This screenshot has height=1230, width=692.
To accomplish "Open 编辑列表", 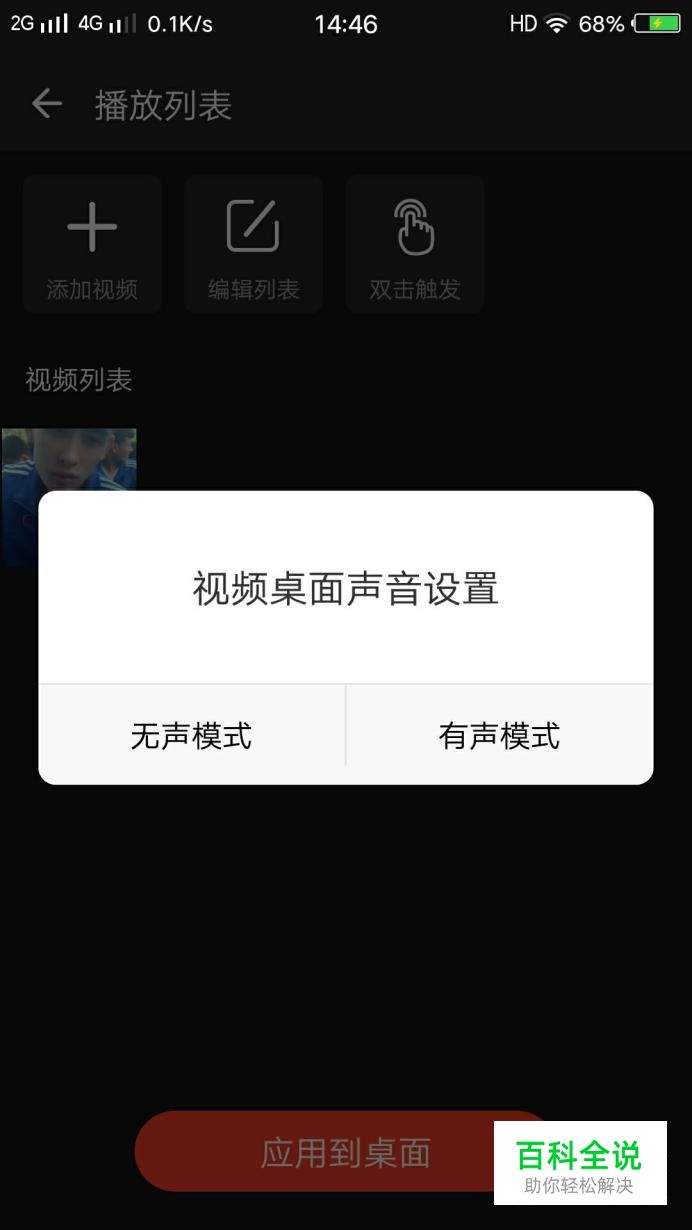I will [x=253, y=244].
